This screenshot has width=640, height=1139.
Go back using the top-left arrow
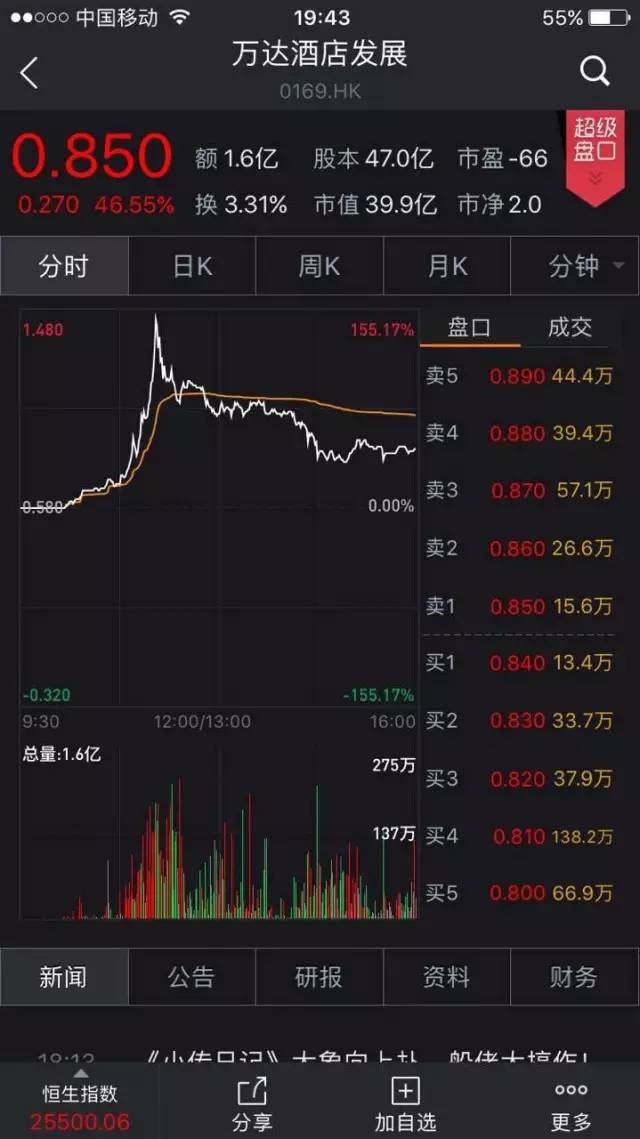click(x=29, y=72)
